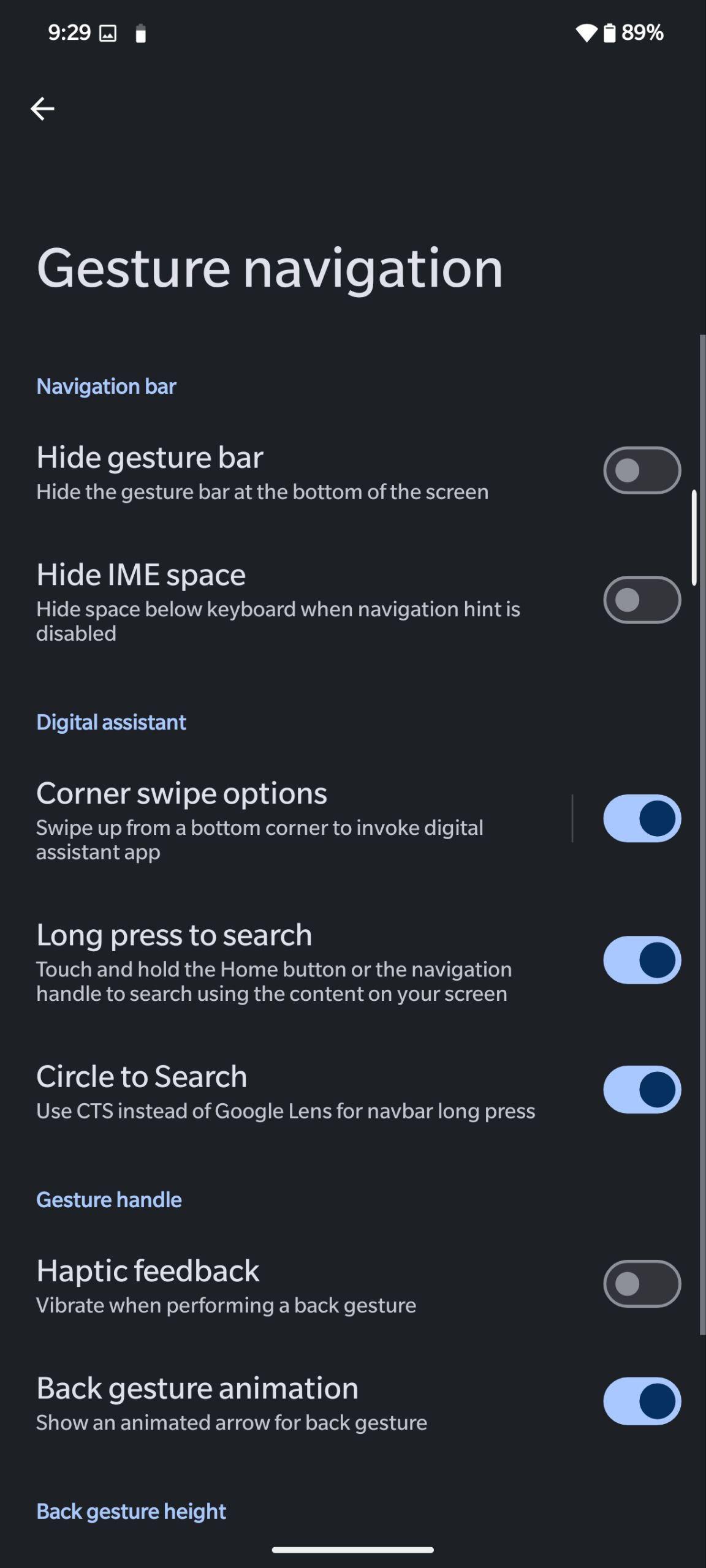Toggle off Circle to Search
Screen dimensions: 706x1568
coord(642,1090)
